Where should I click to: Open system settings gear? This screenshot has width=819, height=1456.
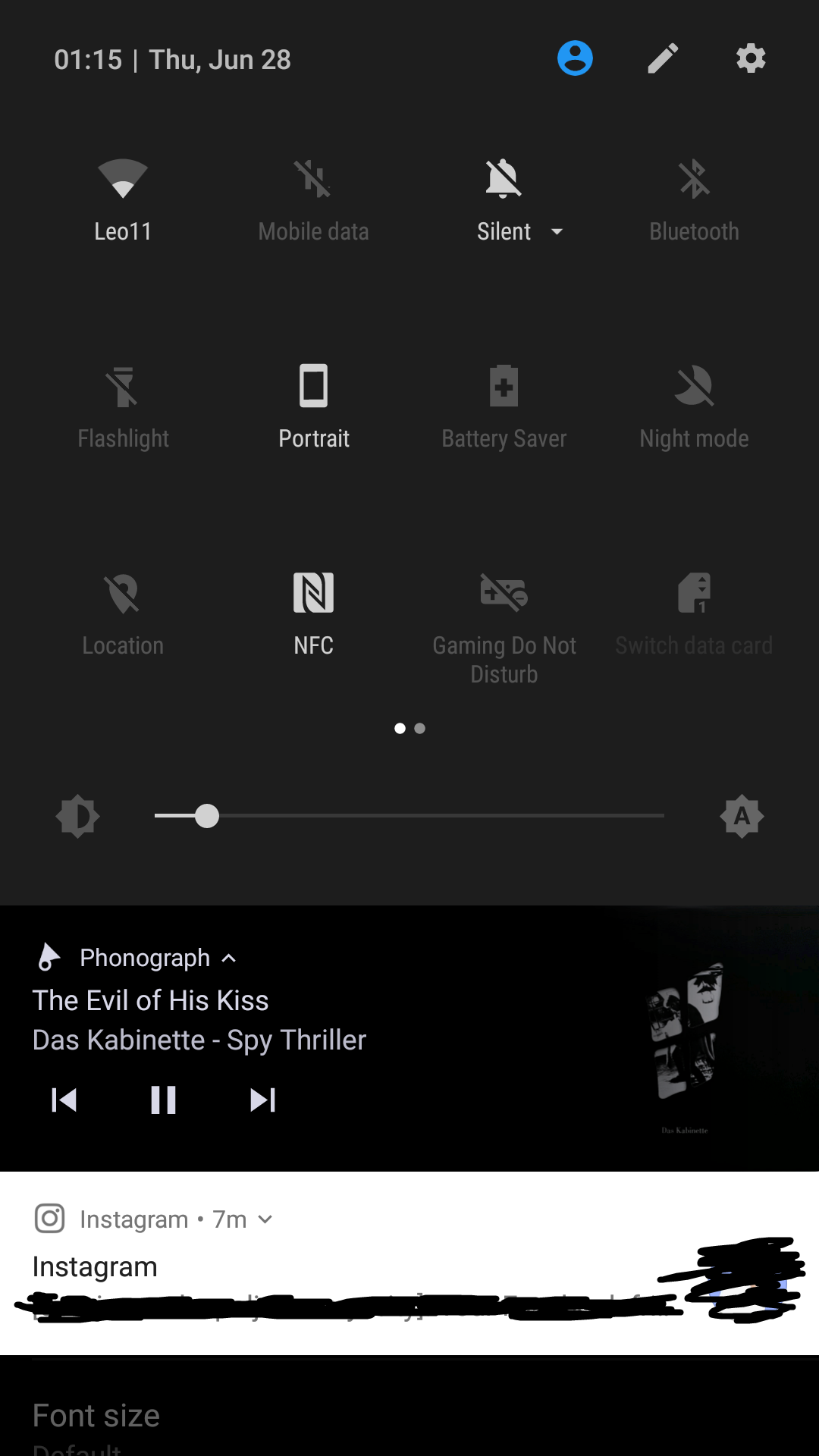(751, 58)
